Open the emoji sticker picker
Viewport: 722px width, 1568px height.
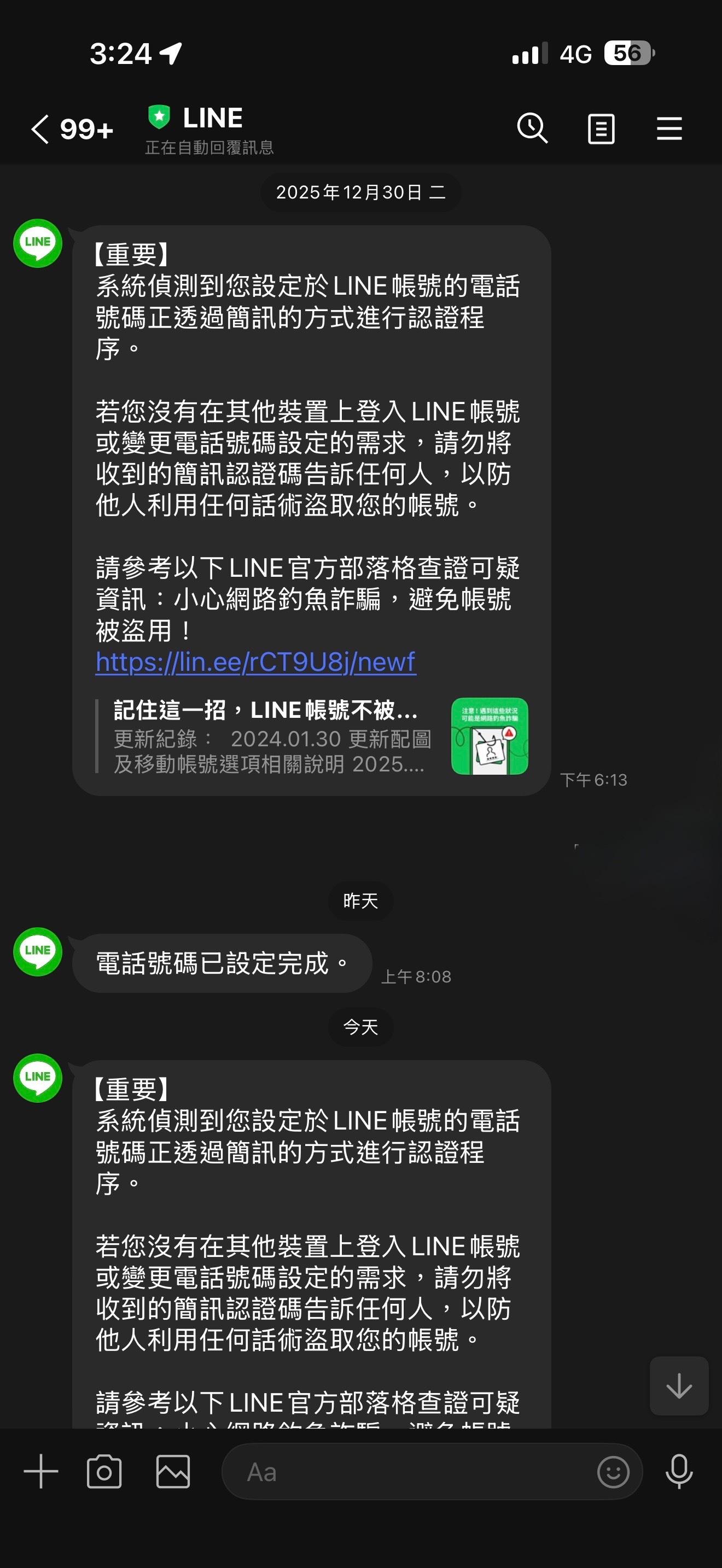point(613,1472)
